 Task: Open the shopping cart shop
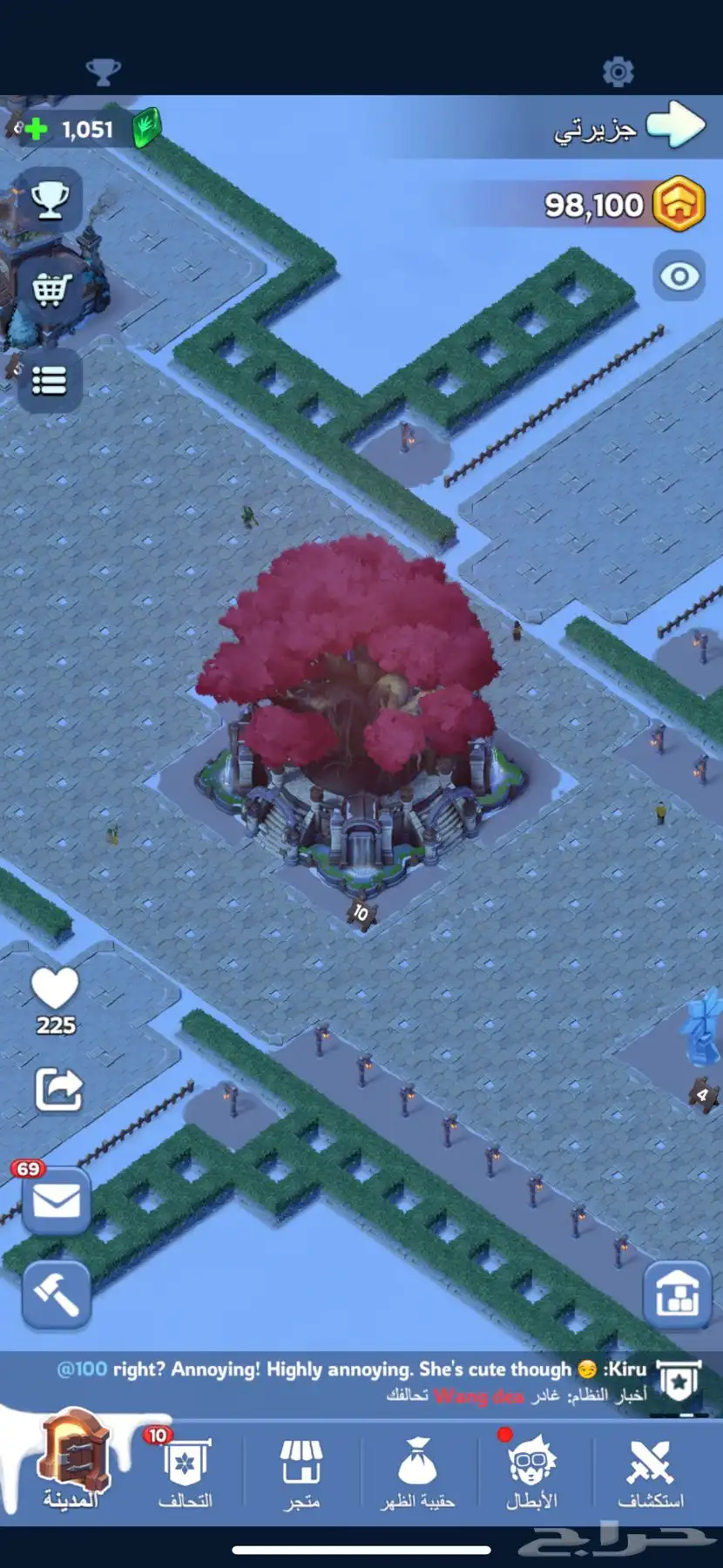pos(51,289)
